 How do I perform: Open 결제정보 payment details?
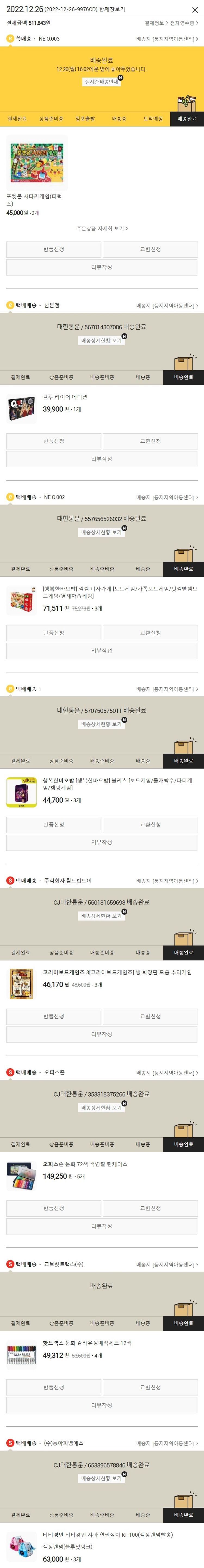tap(155, 23)
